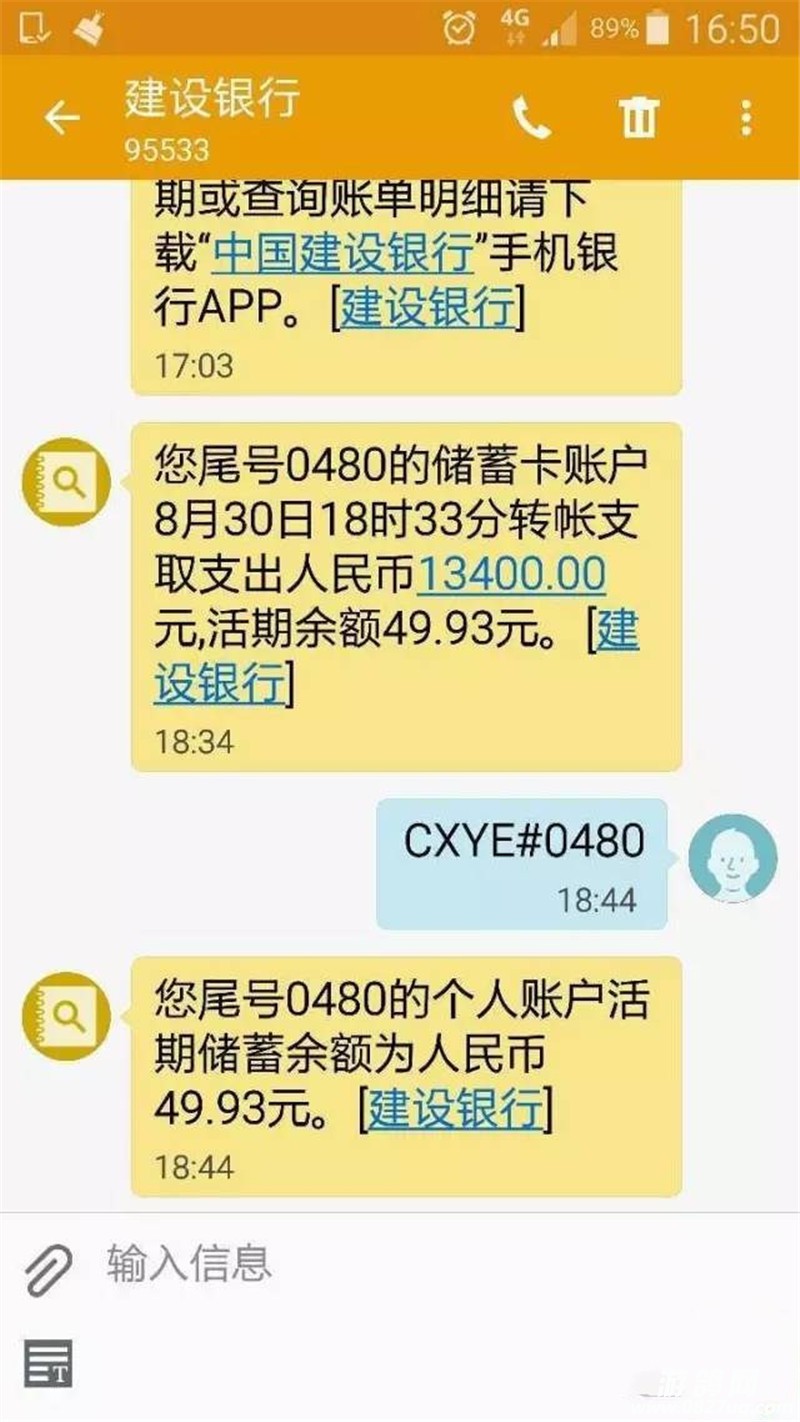Screen dimensions: 800x1422
Task: Open 建设银行 link in balance 49.93元 message
Action: [x=455, y=1110]
